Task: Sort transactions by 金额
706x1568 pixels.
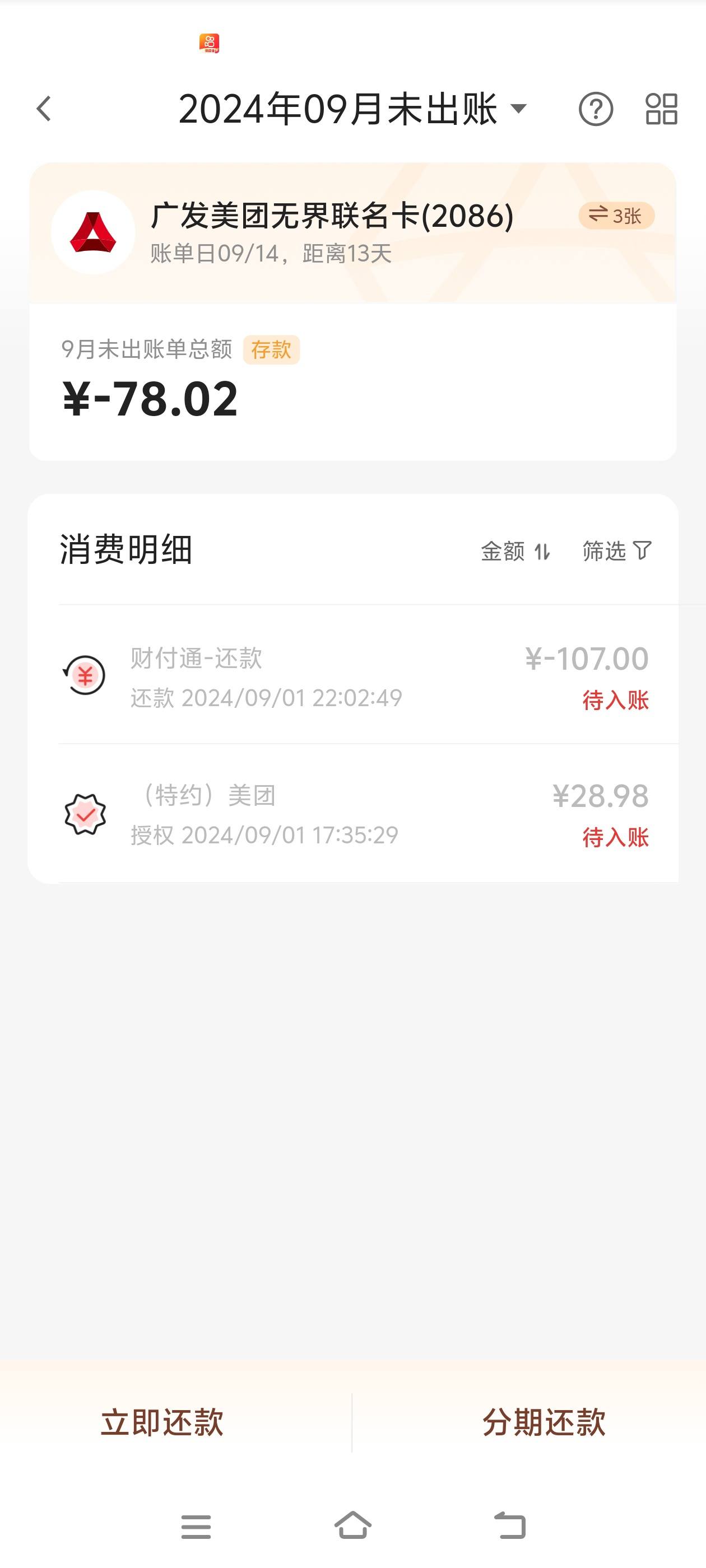Action: tap(515, 552)
